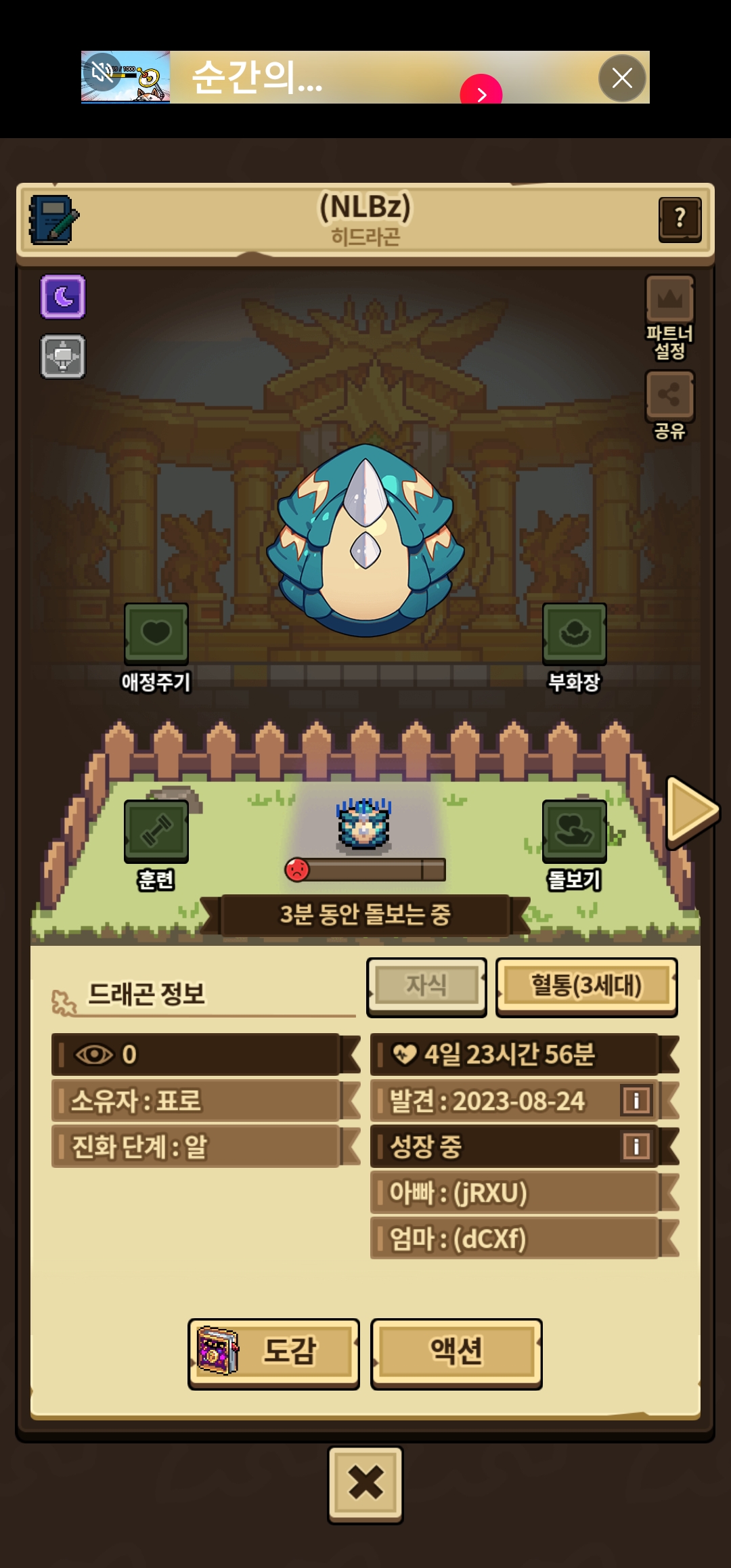This screenshot has width=731, height=1568.
Task: View 혈통(3세대) bloodline
Action: point(586,986)
